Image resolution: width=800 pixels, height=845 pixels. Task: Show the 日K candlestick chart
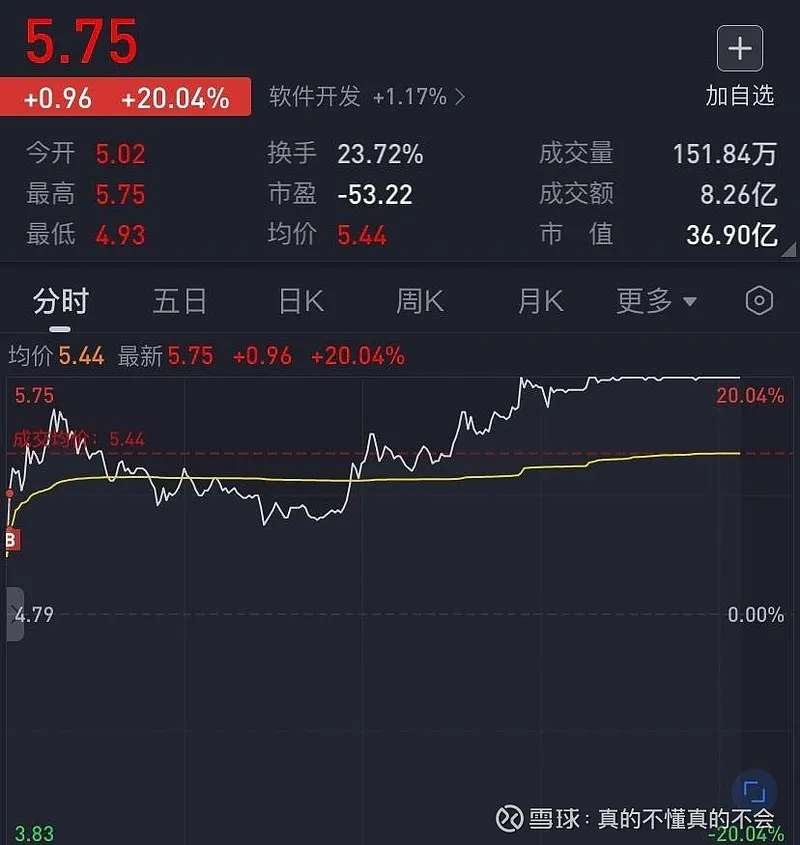(x=300, y=301)
